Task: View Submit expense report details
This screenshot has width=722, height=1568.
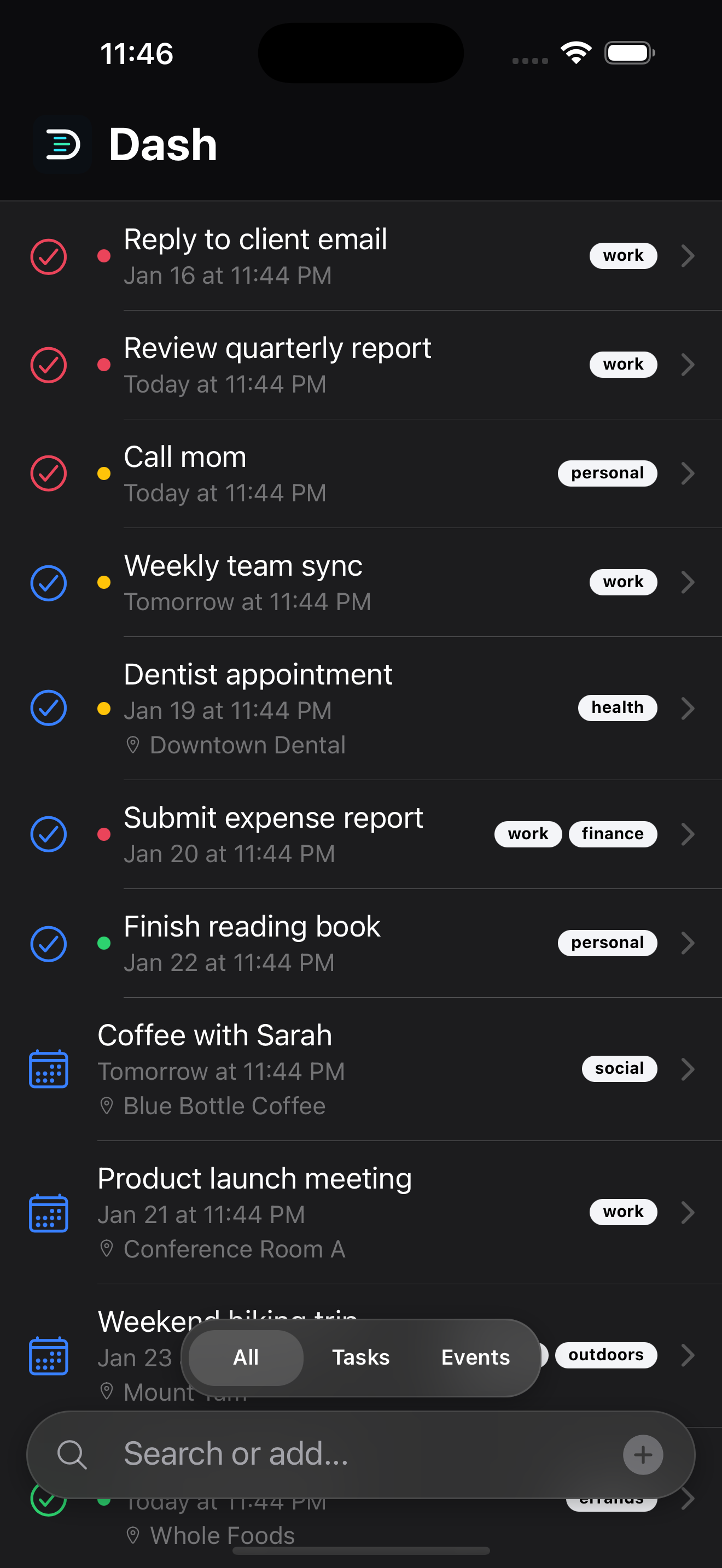Action: (x=688, y=834)
